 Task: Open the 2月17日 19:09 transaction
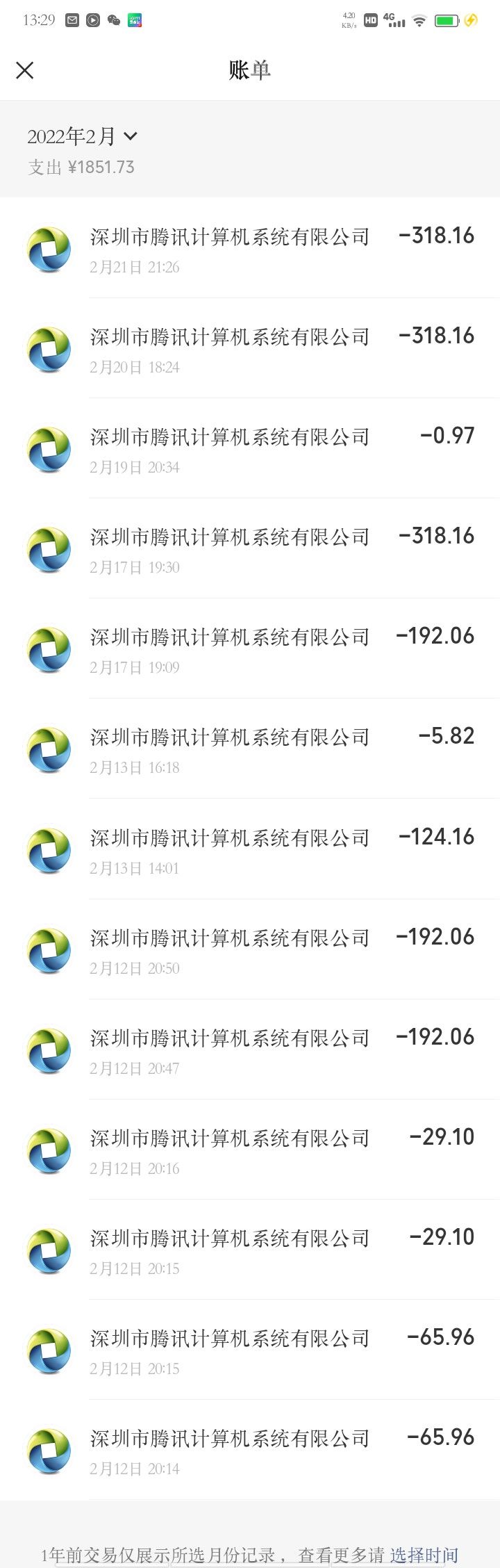[250, 649]
